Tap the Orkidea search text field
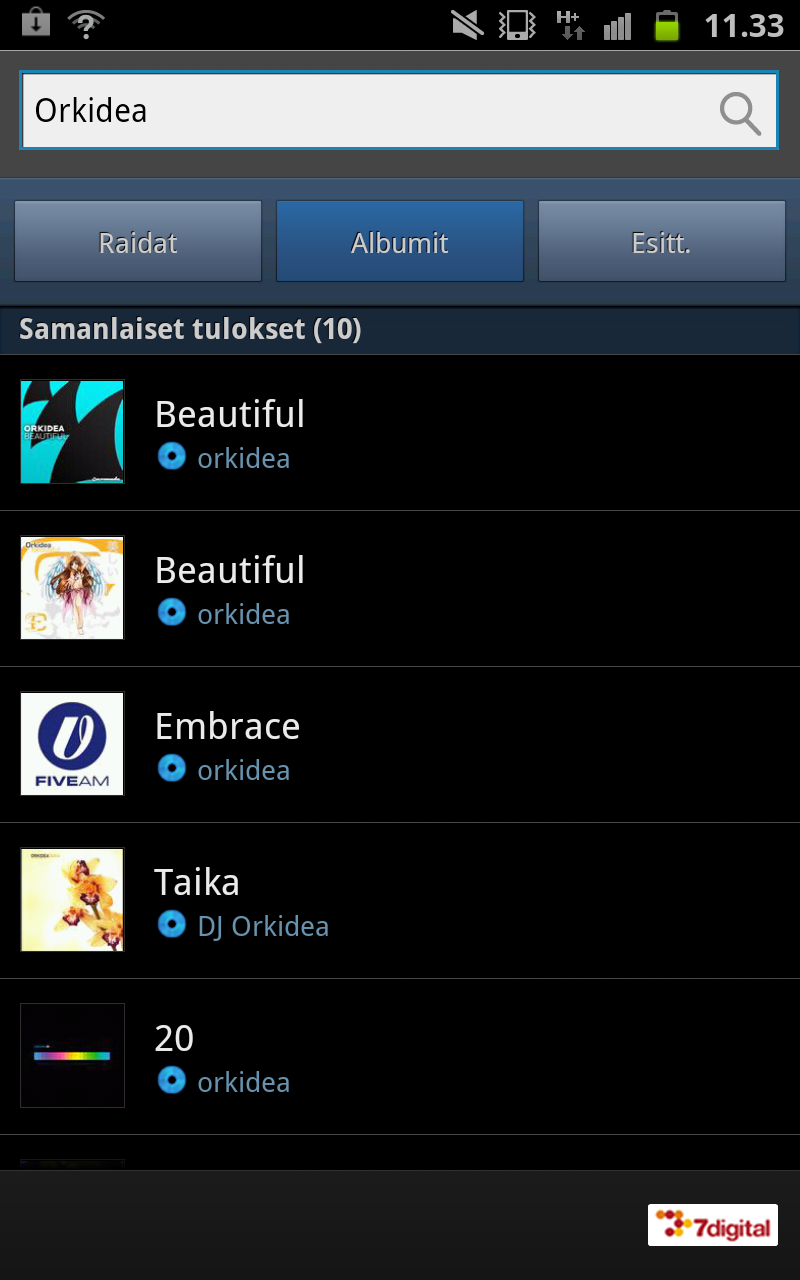800x1280 pixels. pyautogui.click(x=399, y=110)
